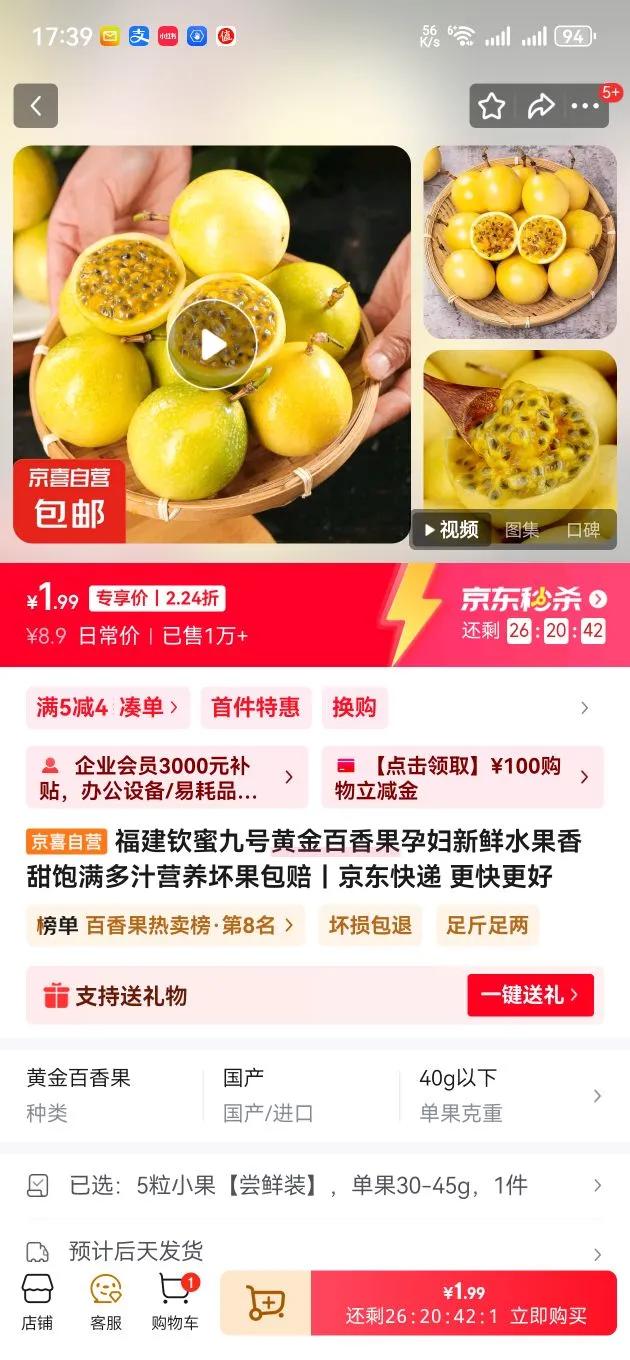The width and height of the screenshot is (630, 1360).
Task: Open the 京东秒杀 flash sale link
Action: [x=533, y=599]
